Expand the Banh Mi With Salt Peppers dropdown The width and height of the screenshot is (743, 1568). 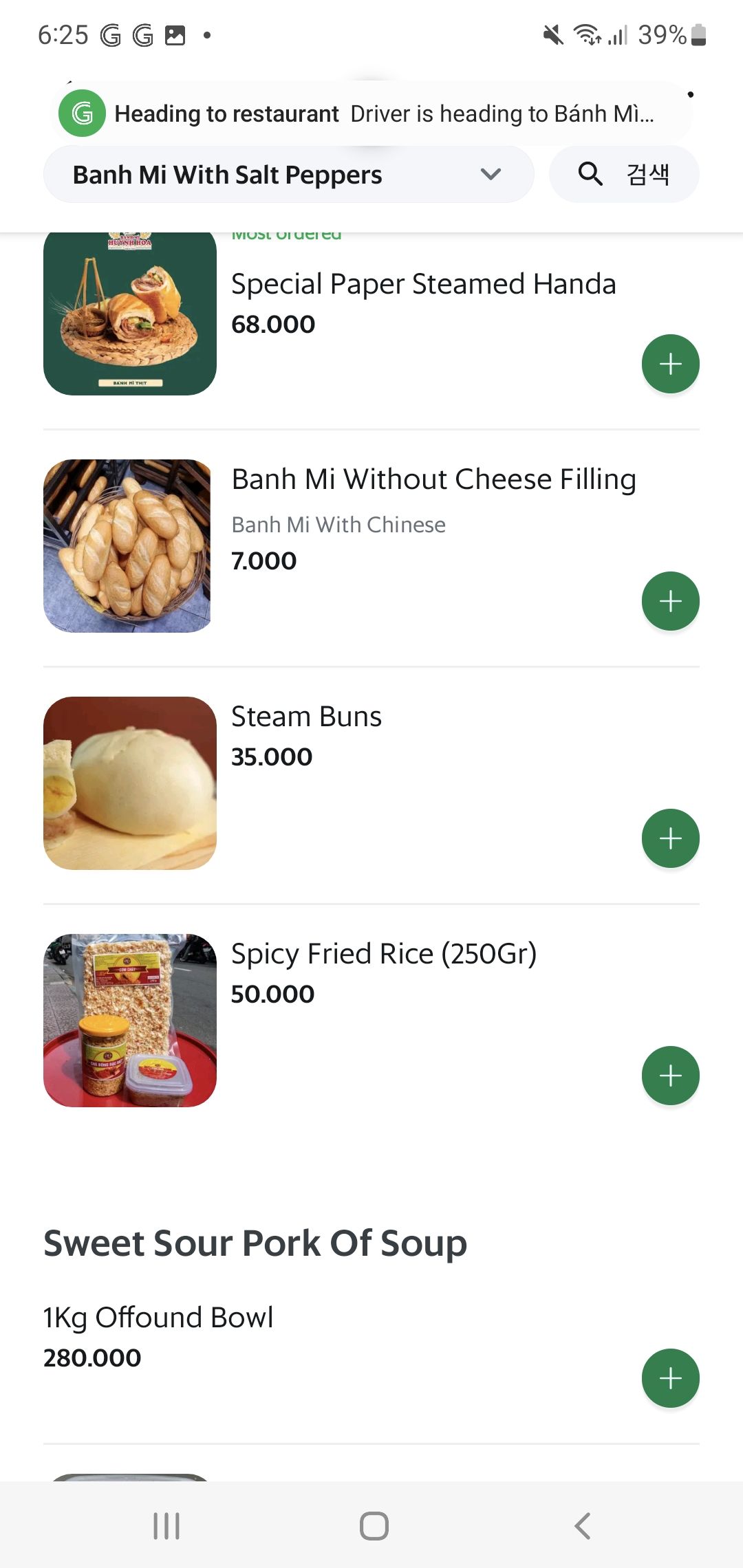tap(288, 175)
